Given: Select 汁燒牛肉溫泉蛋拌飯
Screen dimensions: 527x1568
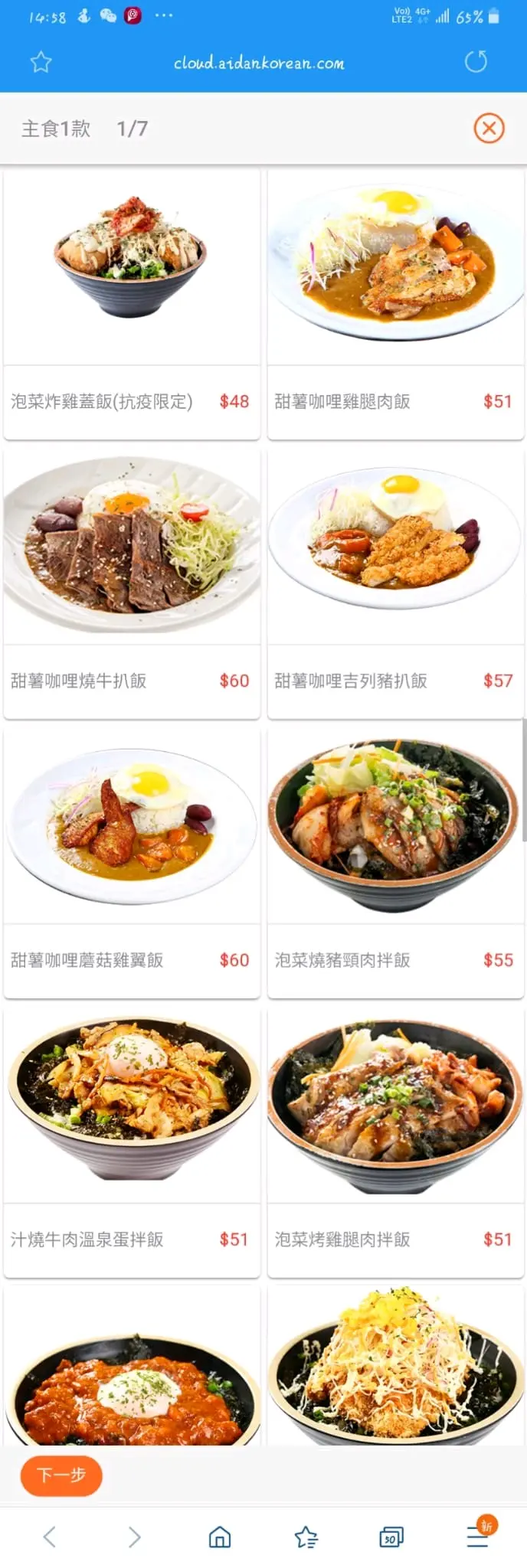Looking at the screenshot, I should 132,1142.
